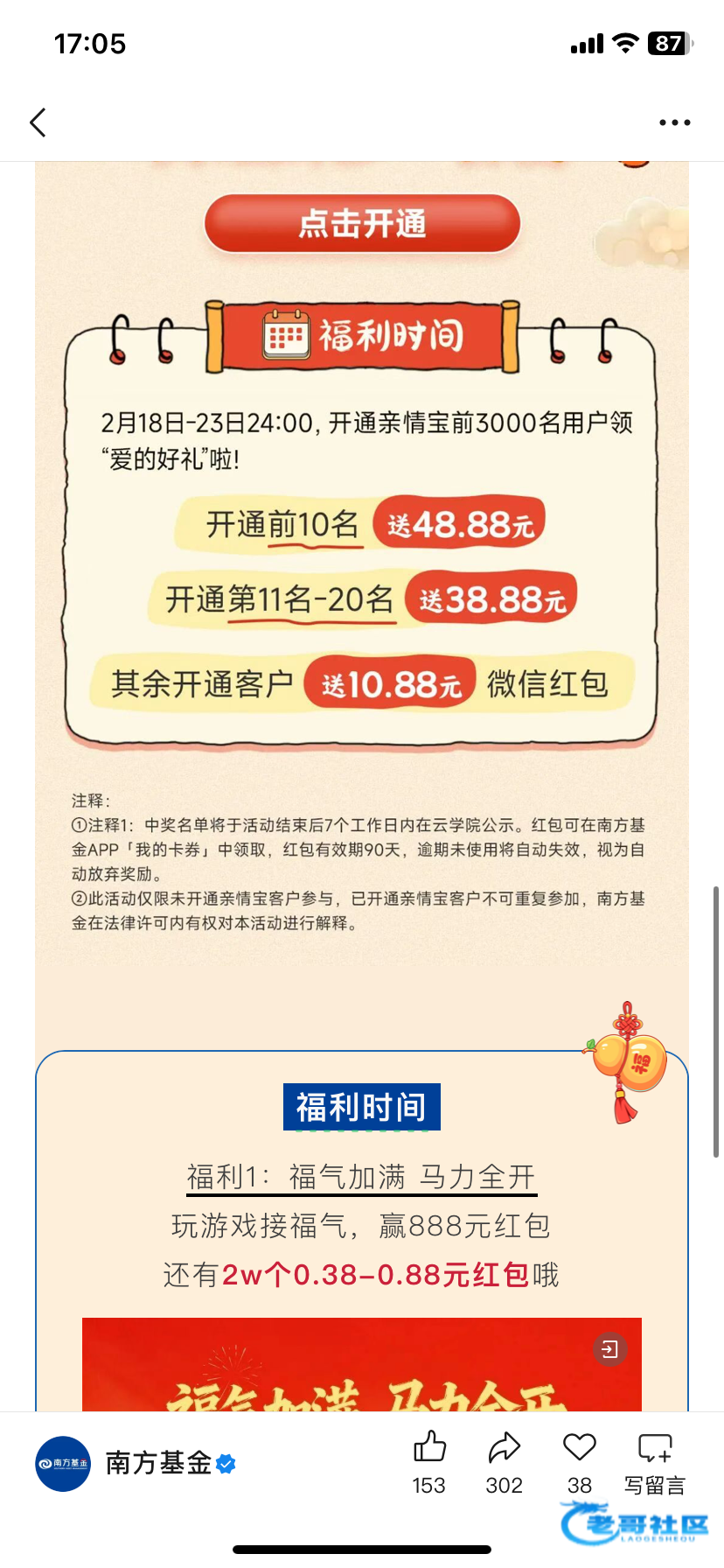
Task: Like the article with thumbs-up icon
Action: click(429, 1463)
